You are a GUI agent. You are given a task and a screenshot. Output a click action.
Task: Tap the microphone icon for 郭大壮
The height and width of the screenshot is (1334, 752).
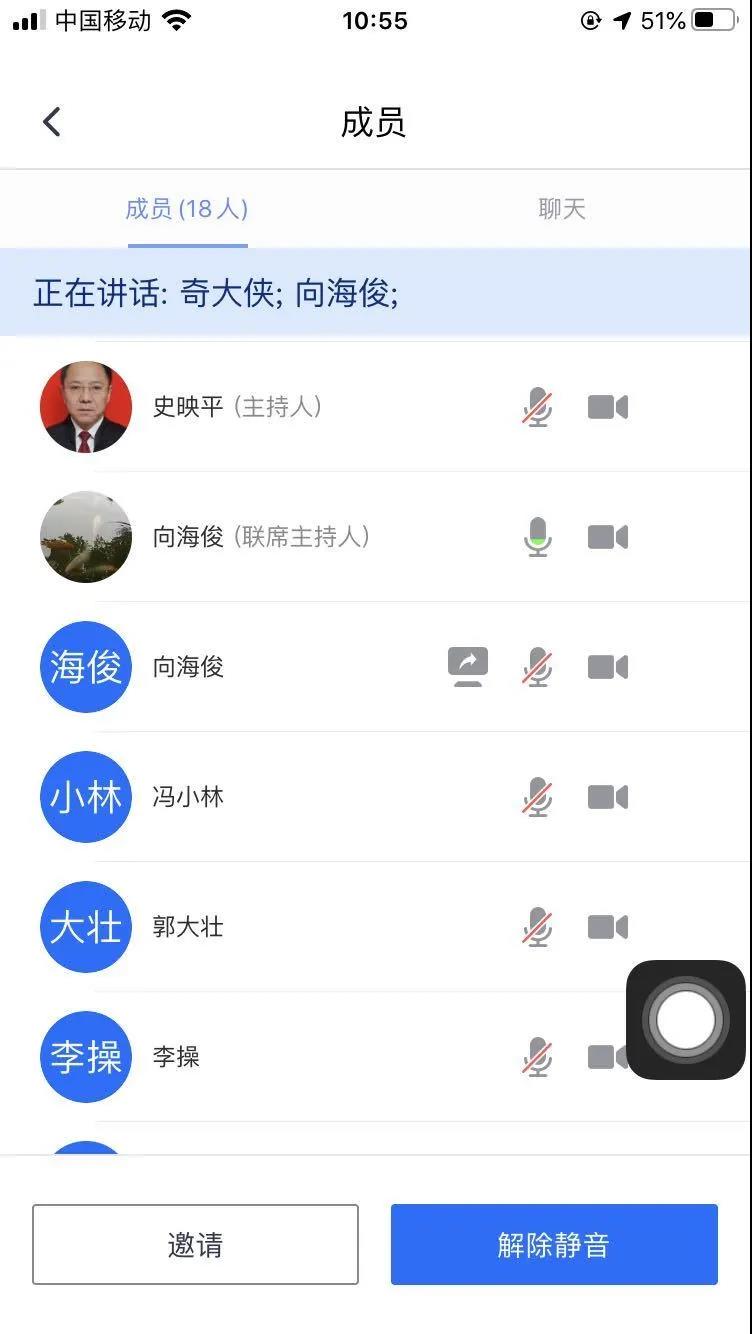538,927
